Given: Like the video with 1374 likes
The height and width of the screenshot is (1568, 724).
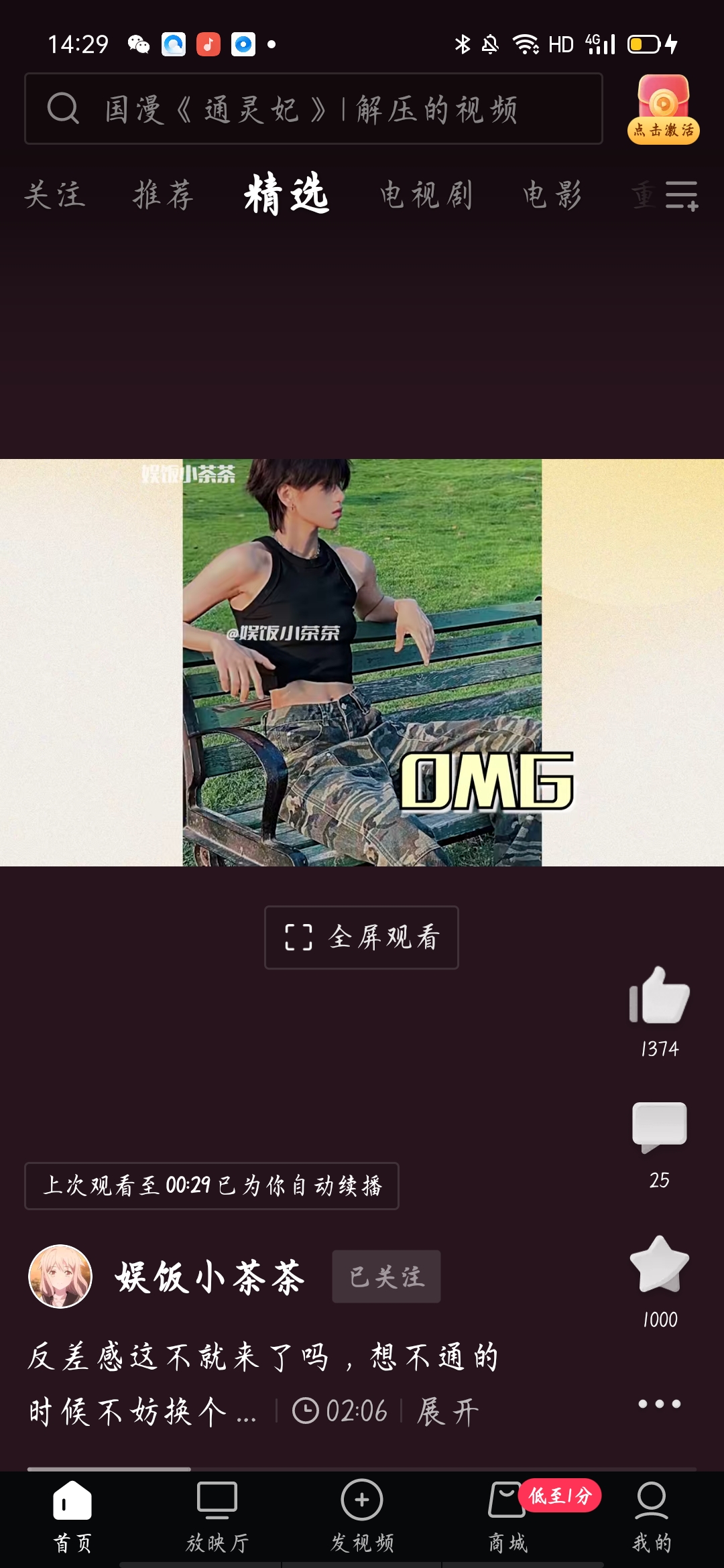Looking at the screenshot, I should coord(660,996).
